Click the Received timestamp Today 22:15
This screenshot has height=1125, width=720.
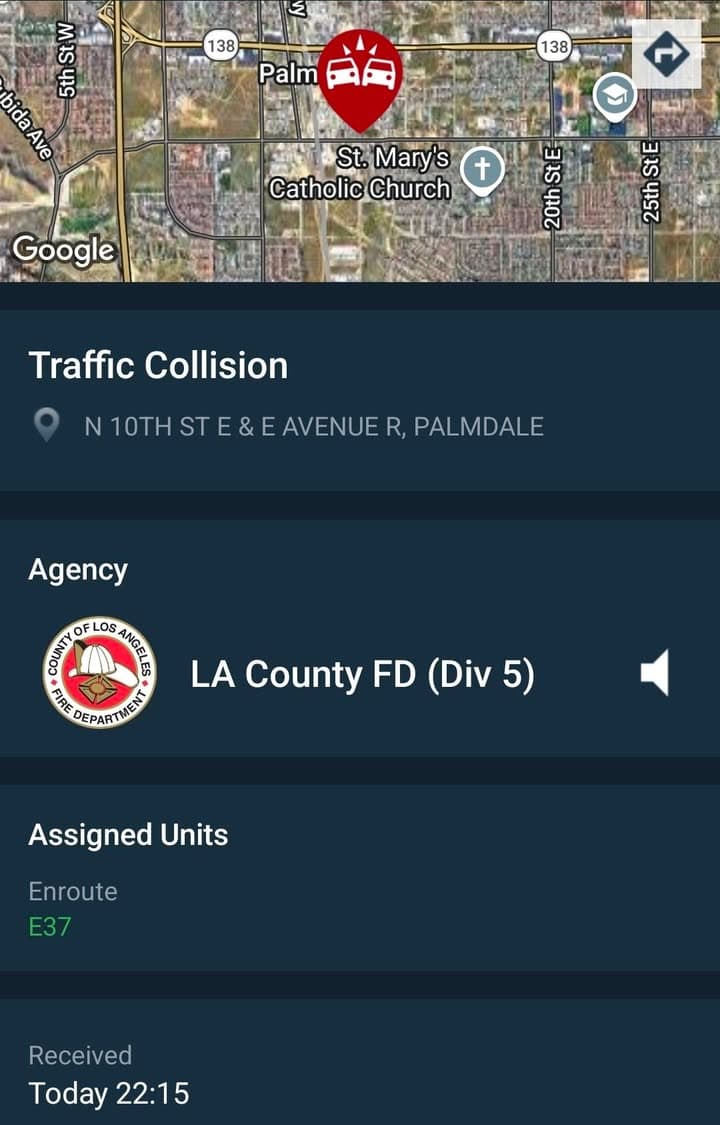pos(109,1093)
